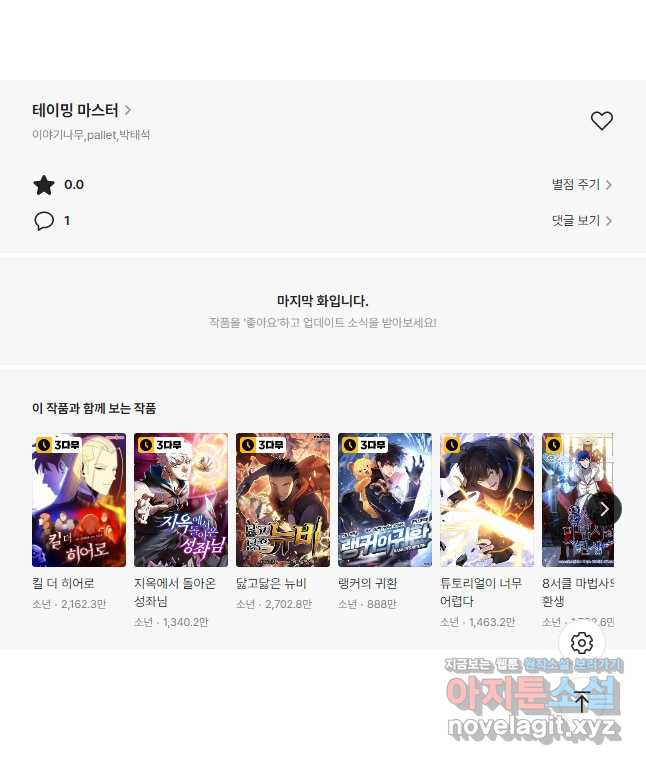Open the 테이밍 마스터 title page
646x765 pixels.
point(81,110)
